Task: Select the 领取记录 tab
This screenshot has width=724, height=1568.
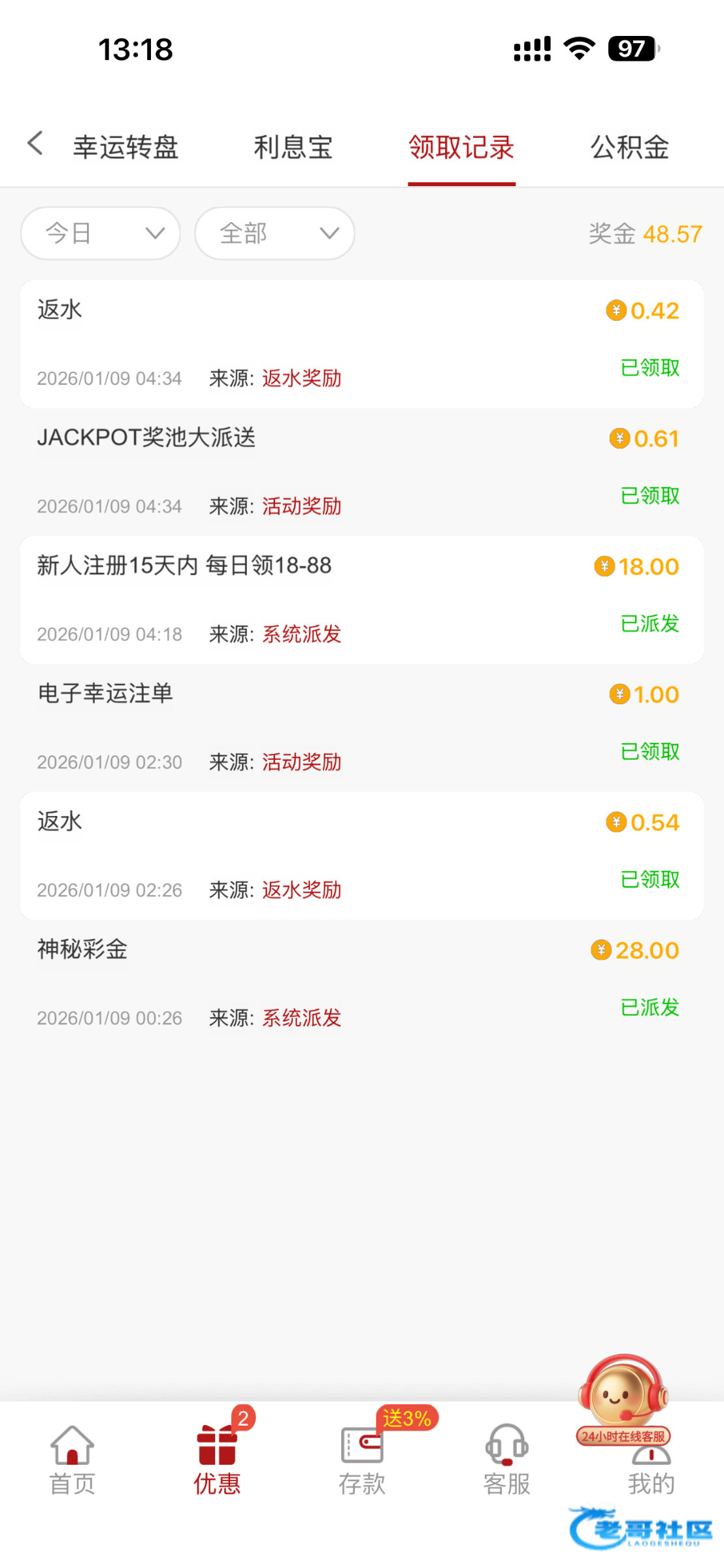Action: pos(461,148)
